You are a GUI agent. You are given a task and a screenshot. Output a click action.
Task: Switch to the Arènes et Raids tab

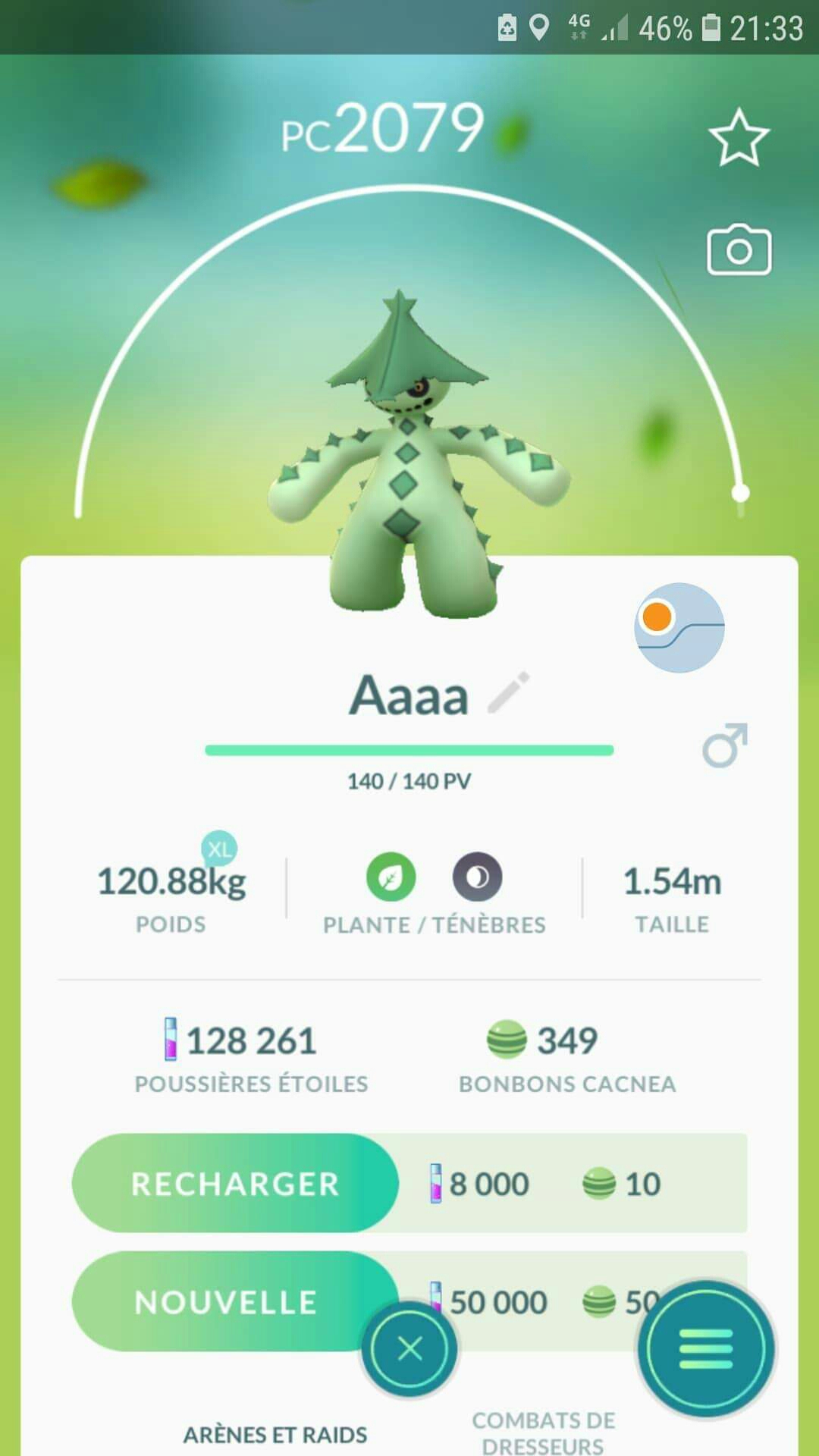point(275,1434)
